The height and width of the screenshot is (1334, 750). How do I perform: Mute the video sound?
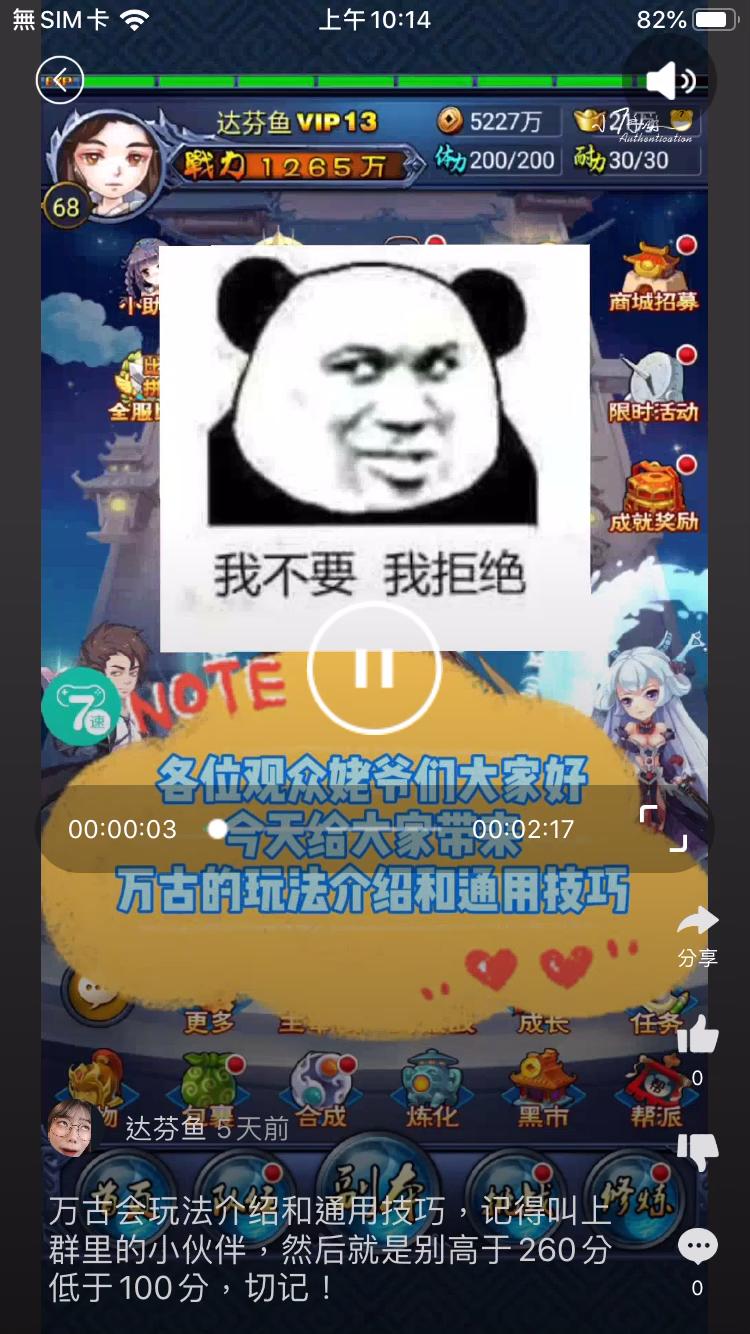point(670,81)
